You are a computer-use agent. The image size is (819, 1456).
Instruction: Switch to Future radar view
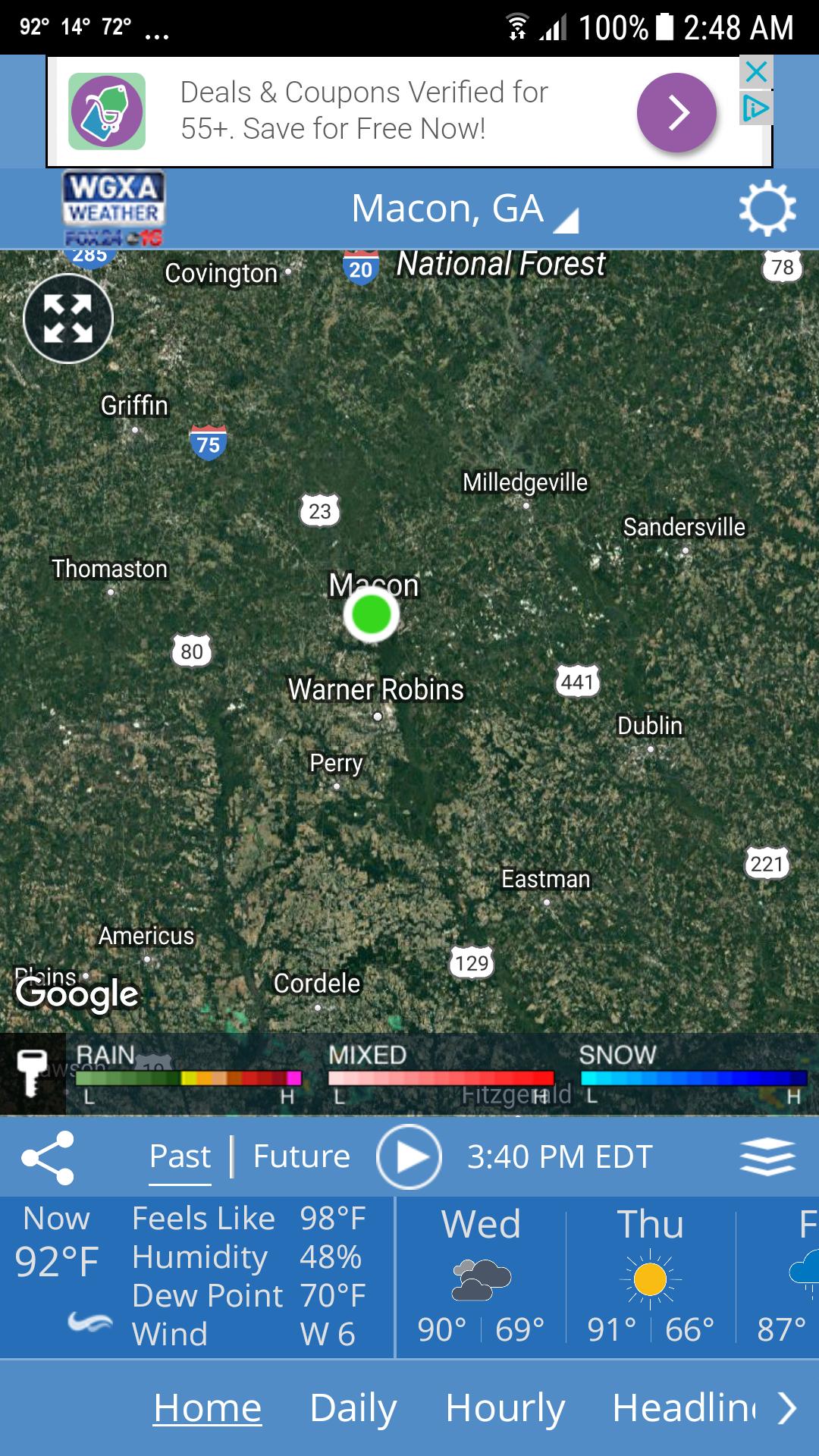pyautogui.click(x=301, y=1157)
